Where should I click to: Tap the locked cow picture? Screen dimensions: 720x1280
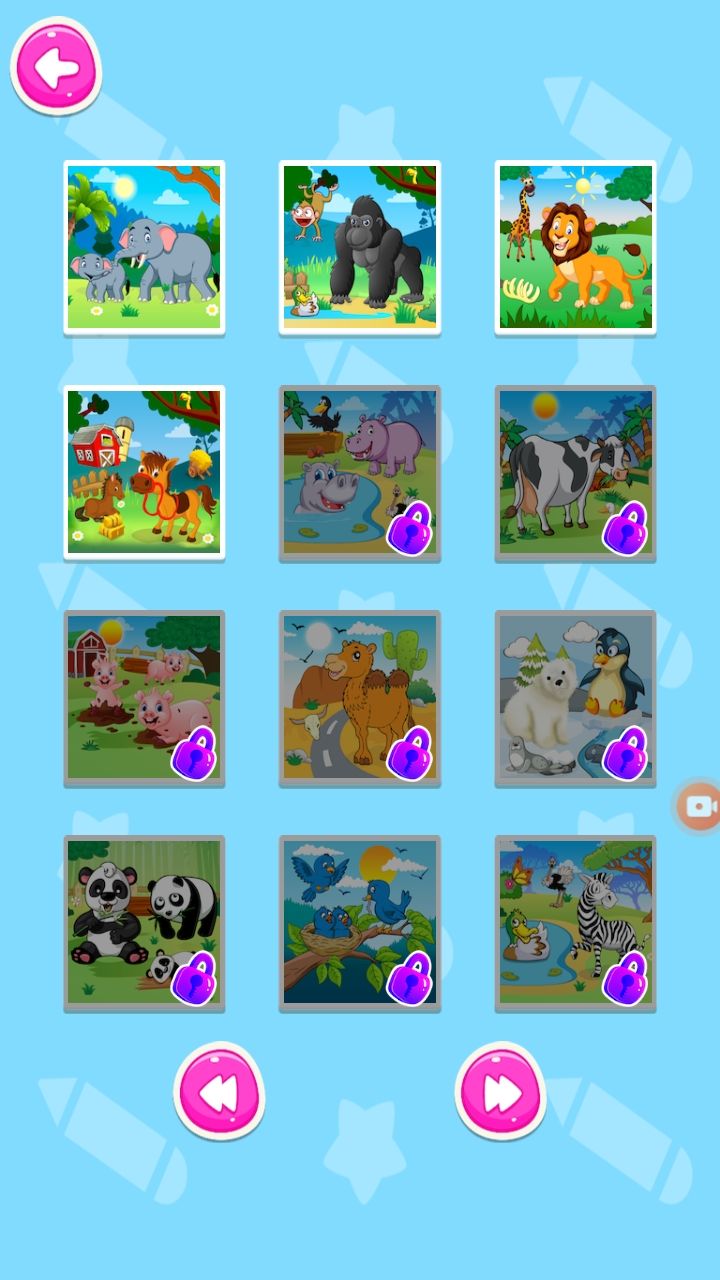point(576,472)
